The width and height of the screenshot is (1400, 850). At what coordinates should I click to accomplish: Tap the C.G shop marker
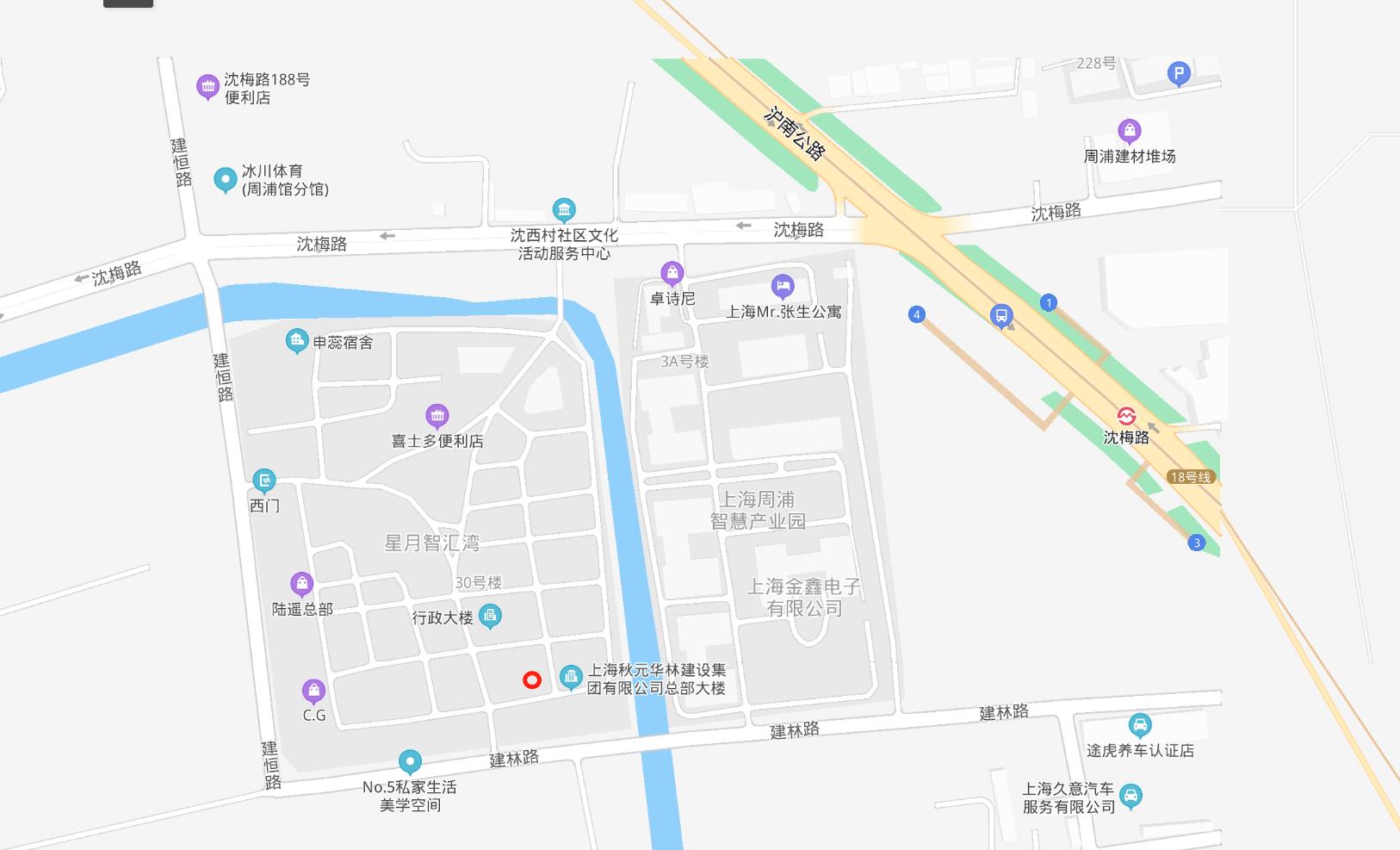coord(313,691)
